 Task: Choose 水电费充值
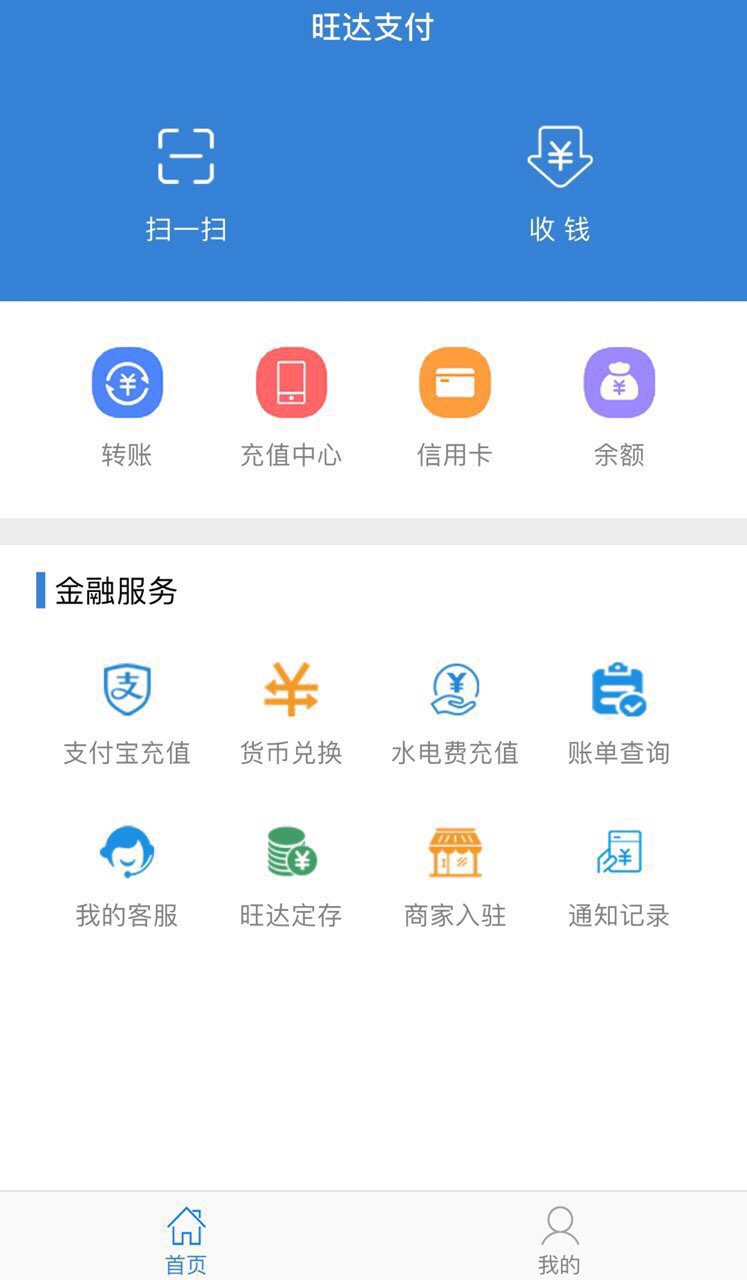455,714
